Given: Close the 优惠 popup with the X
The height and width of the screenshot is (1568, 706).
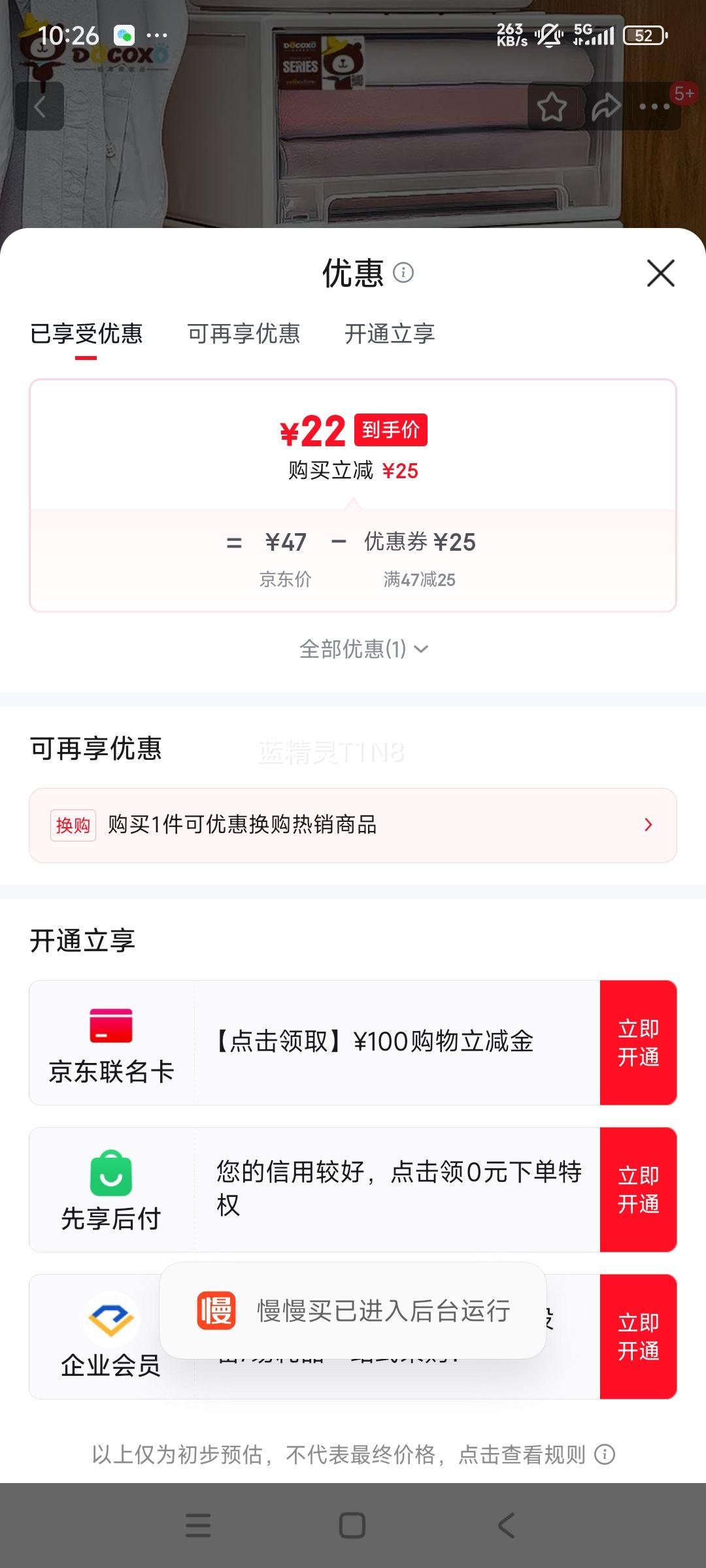Looking at the screenshot, I should 662,274.
